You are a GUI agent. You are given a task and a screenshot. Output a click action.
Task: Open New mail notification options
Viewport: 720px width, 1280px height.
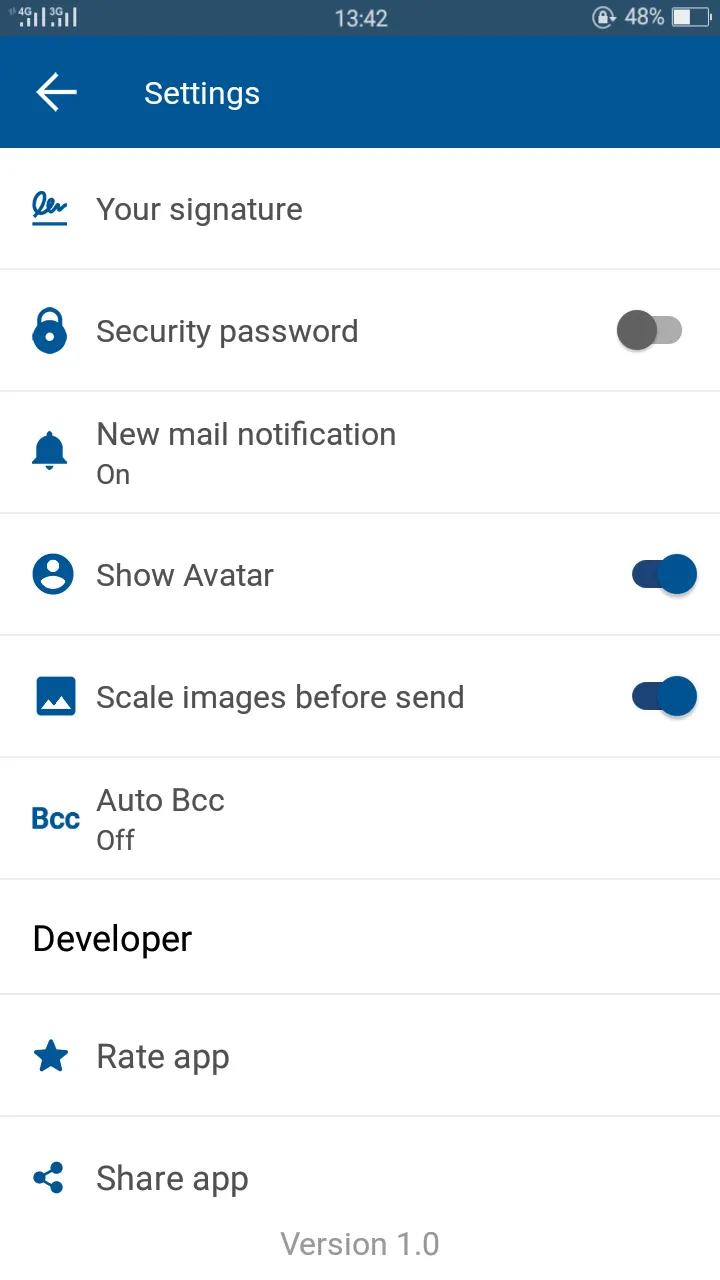[x=360, y=453]
